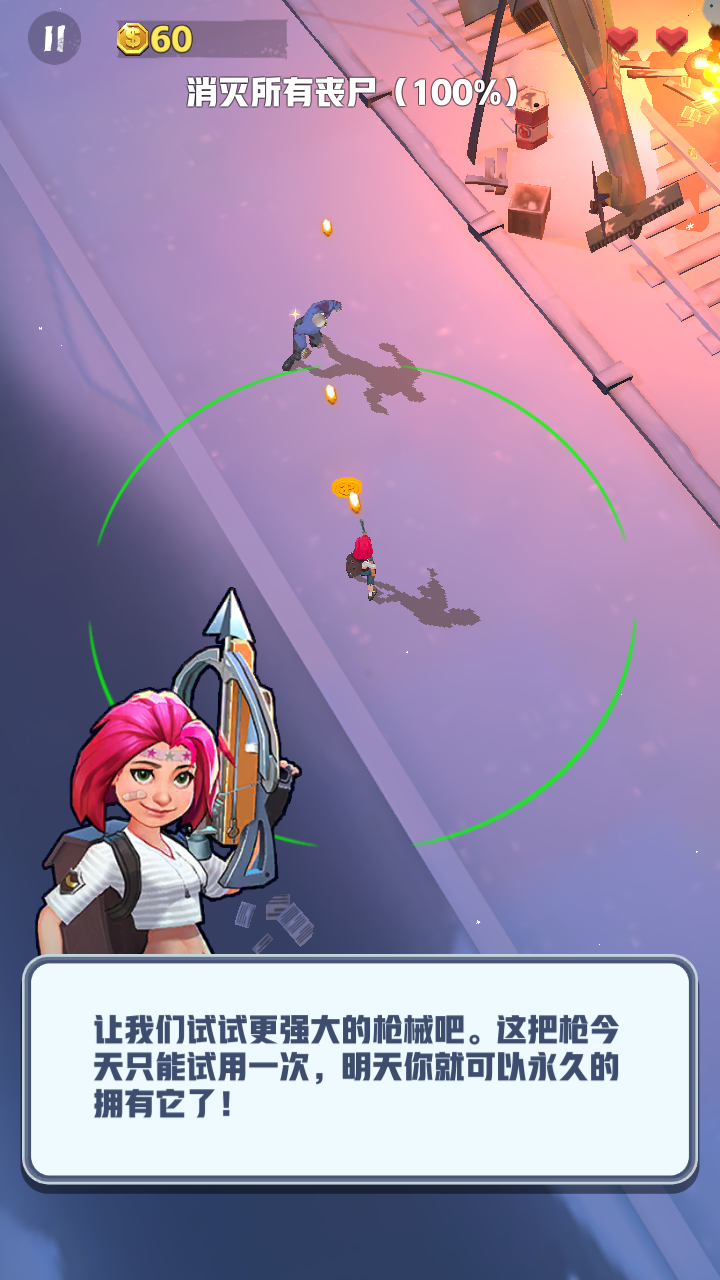
Task: Tap the tutorial dialogue box to continue
Action: 360,1068
